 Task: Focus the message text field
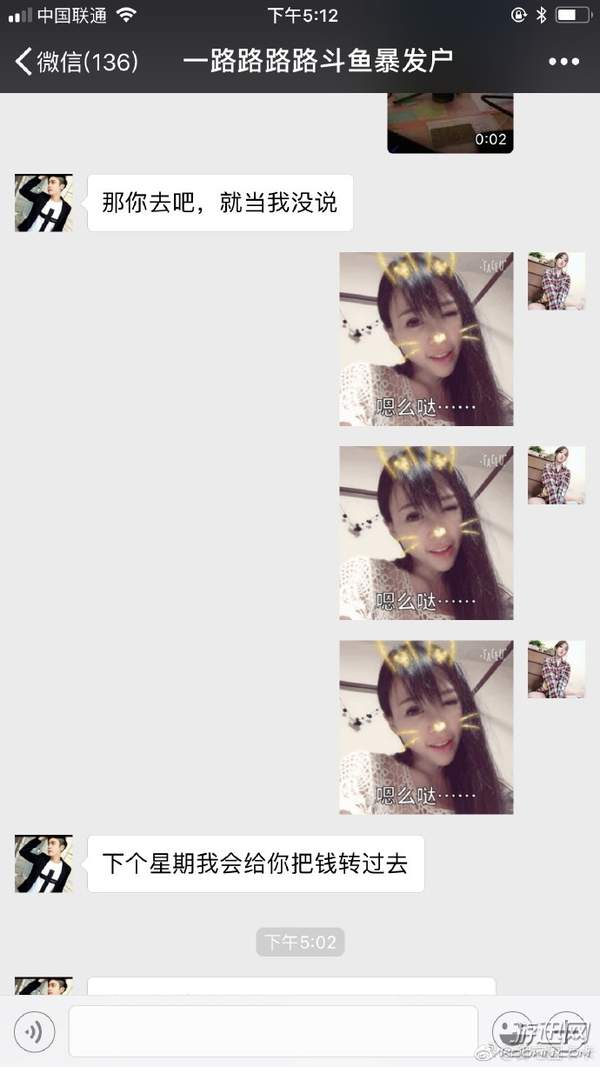click(273, 1031)
